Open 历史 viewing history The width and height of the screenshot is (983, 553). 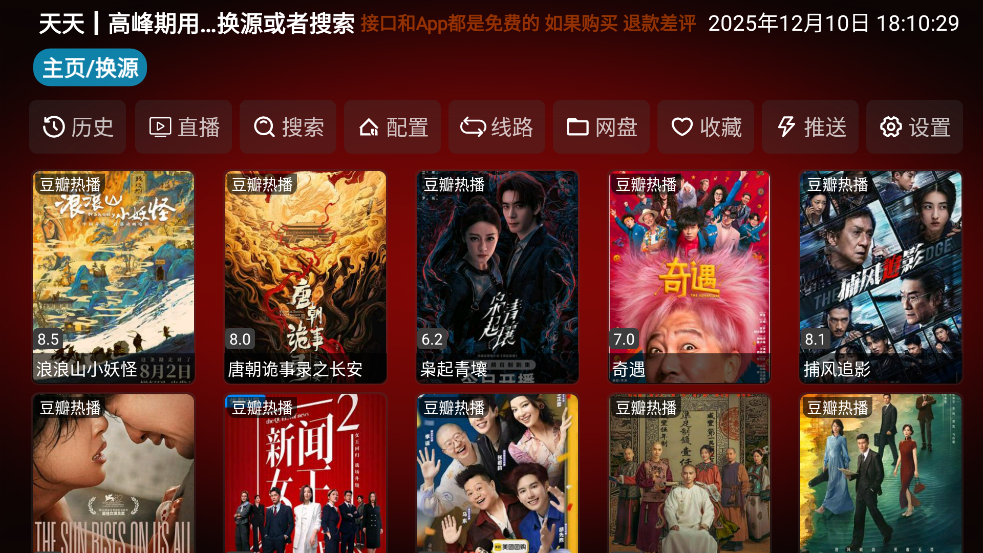78,127
